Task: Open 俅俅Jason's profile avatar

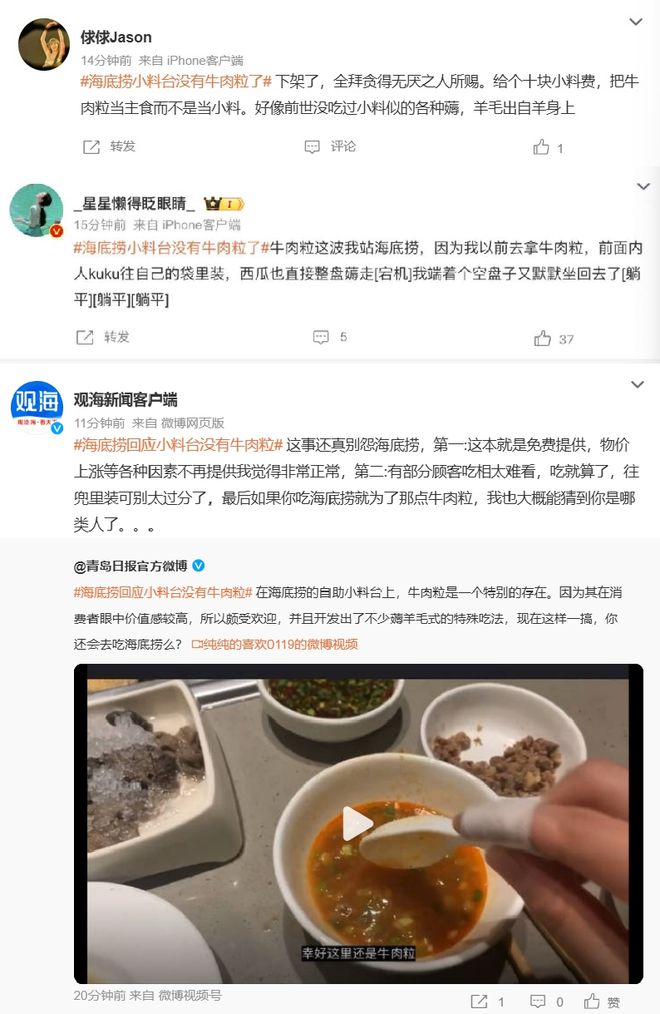Action: (44, 44)
